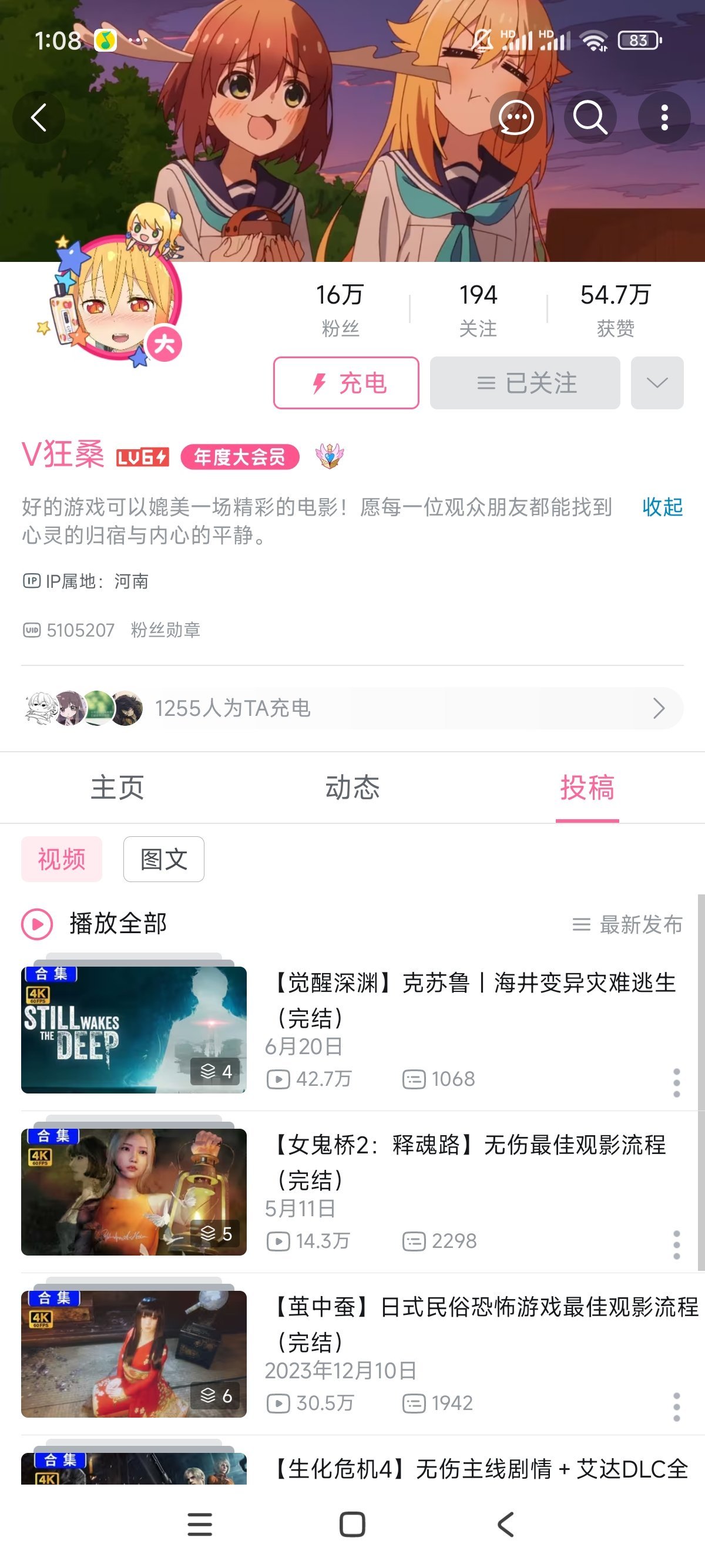Screen dimensions: 705x1568
Task: Go back using the top-left arrow
Action: [39, 117]
